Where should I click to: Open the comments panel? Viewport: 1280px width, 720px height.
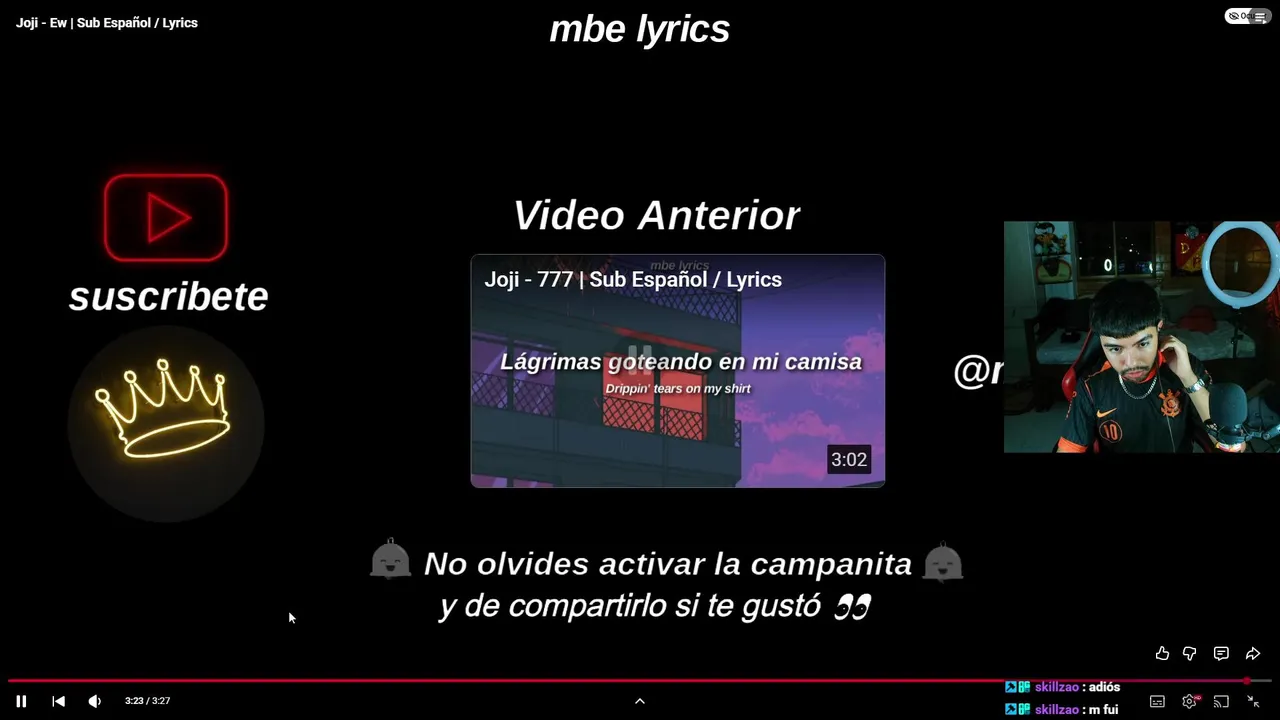(x=1221, y=653)
